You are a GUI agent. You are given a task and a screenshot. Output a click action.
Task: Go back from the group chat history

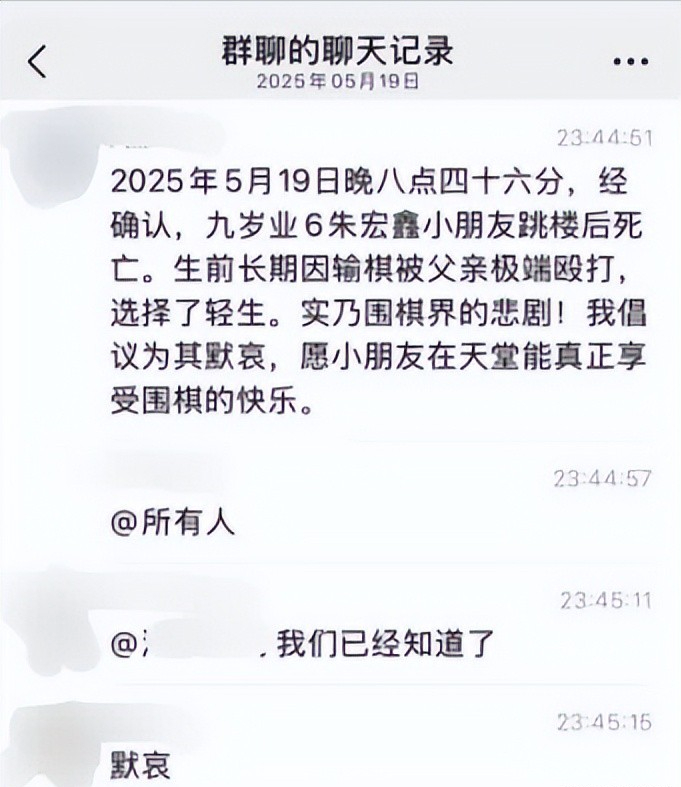tap(37, 62)
